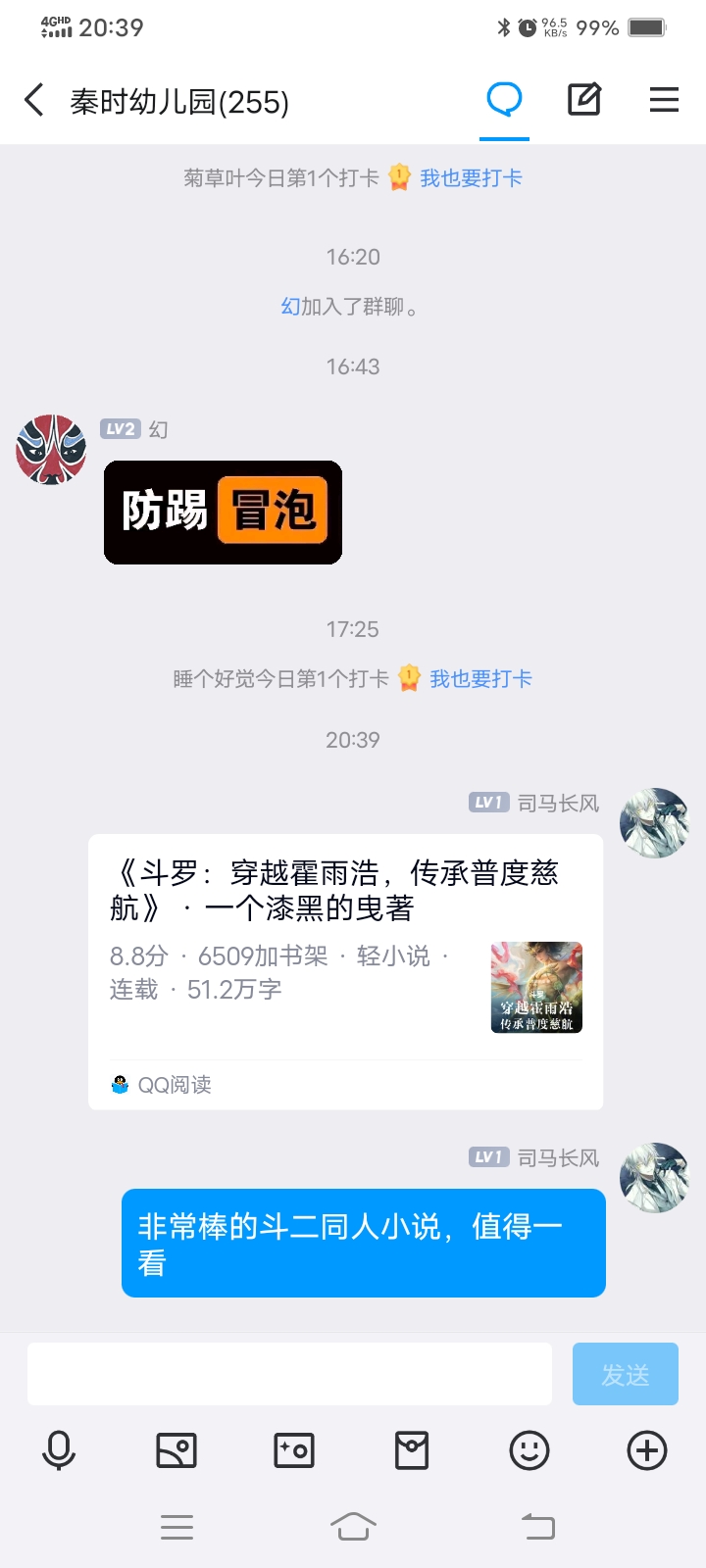Open the emoji smiley panel
Viewport: 706px width, 1568px height.
[x=529, y=1450]
